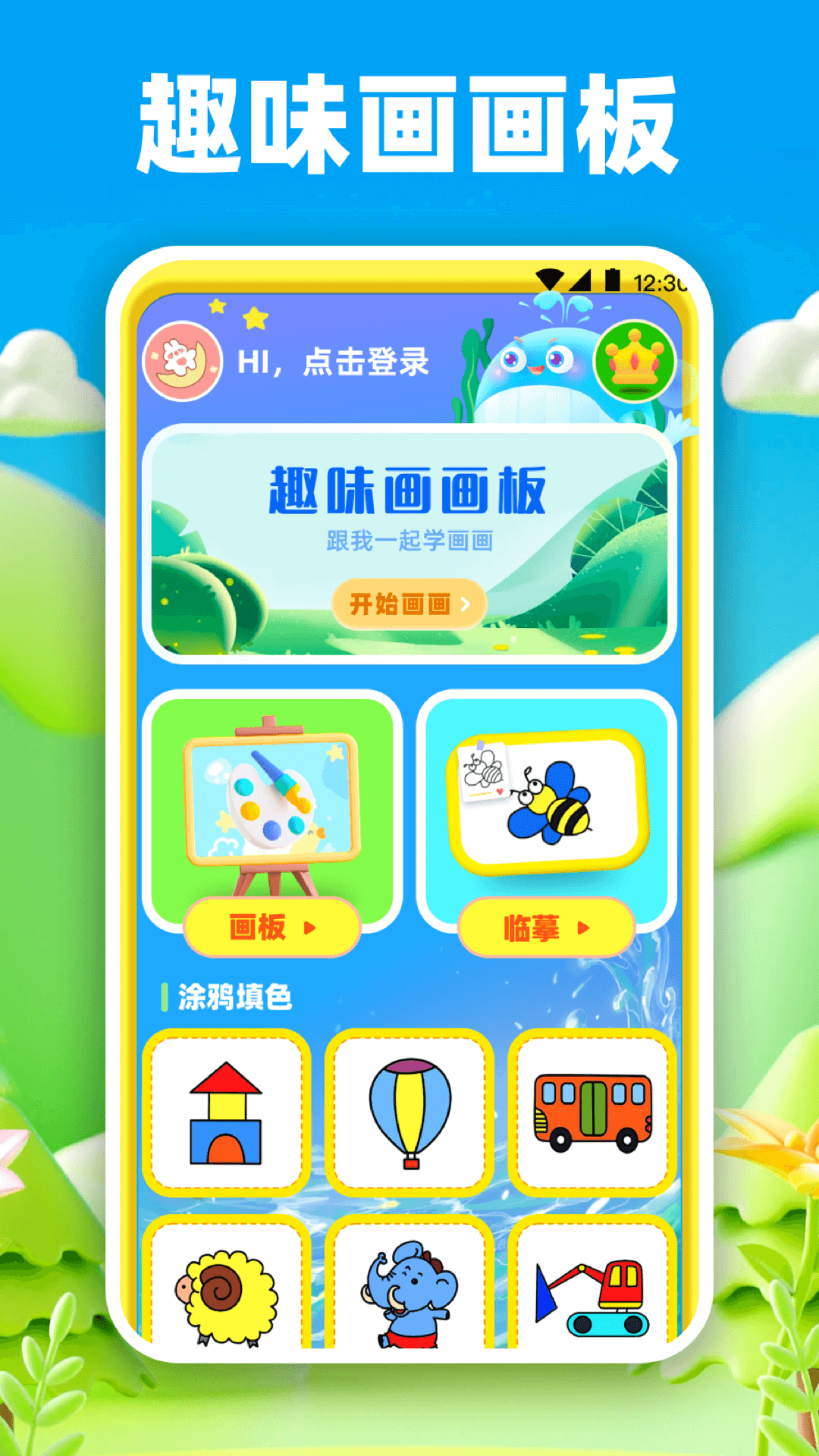Open the red bus coloring page
The height and width of the screenshot is (1456, 819).
click(593, 1113)
